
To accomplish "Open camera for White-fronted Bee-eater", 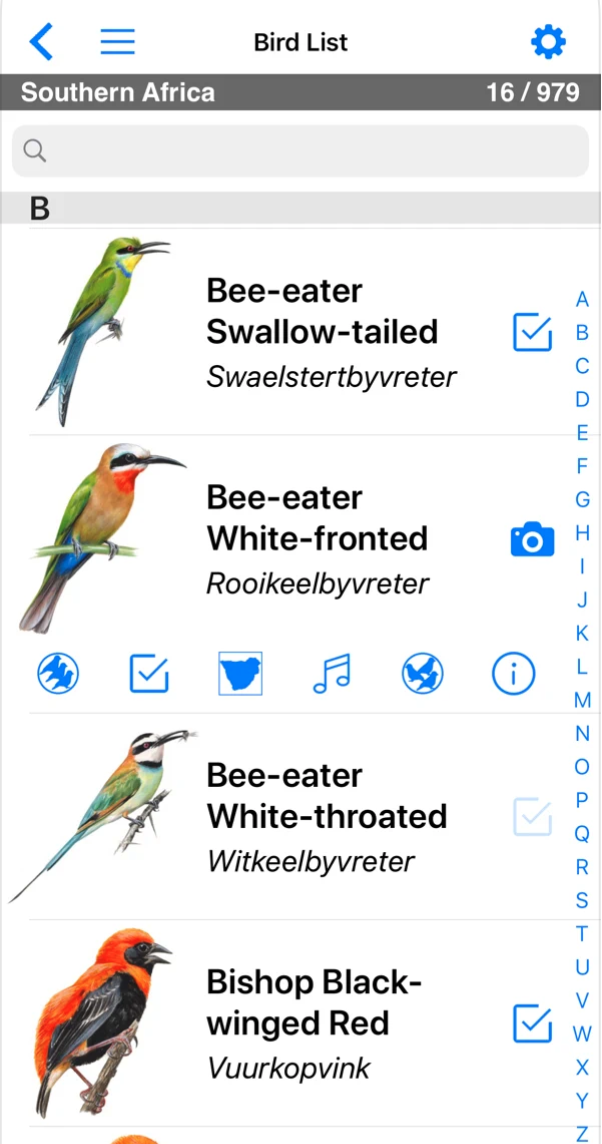I will coord(532,541).
